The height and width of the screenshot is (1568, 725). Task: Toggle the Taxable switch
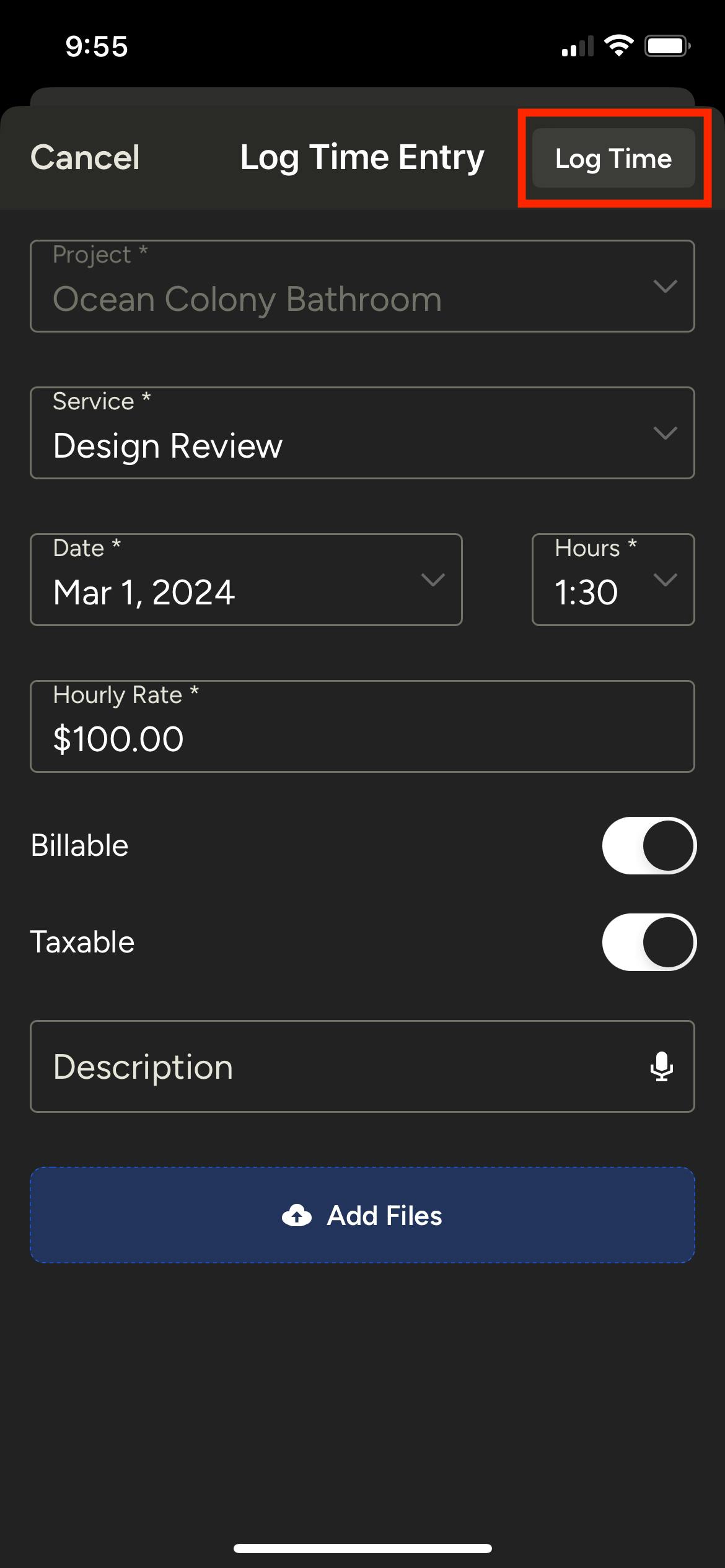[649, 942]
